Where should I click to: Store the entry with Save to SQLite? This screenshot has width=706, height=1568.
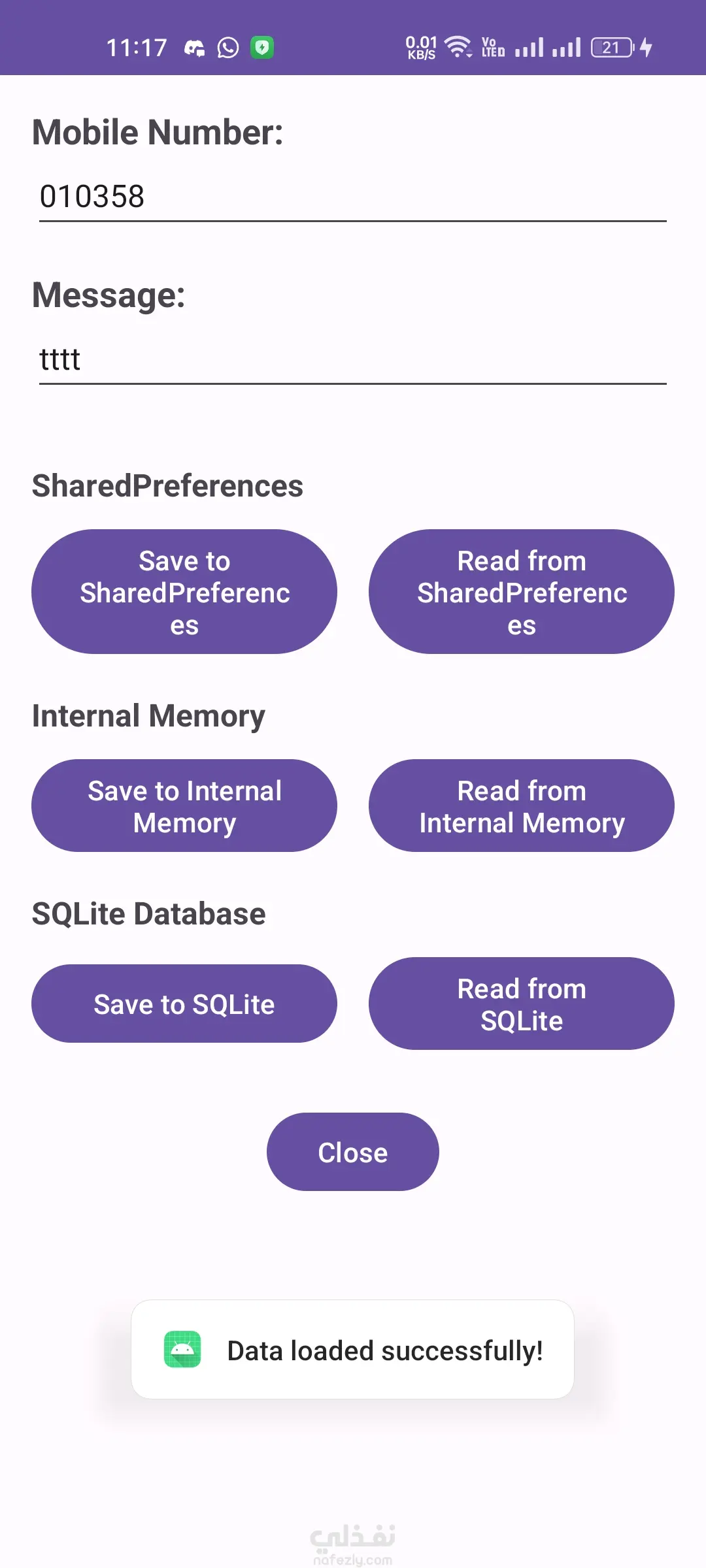click(x=184, y=1004)
